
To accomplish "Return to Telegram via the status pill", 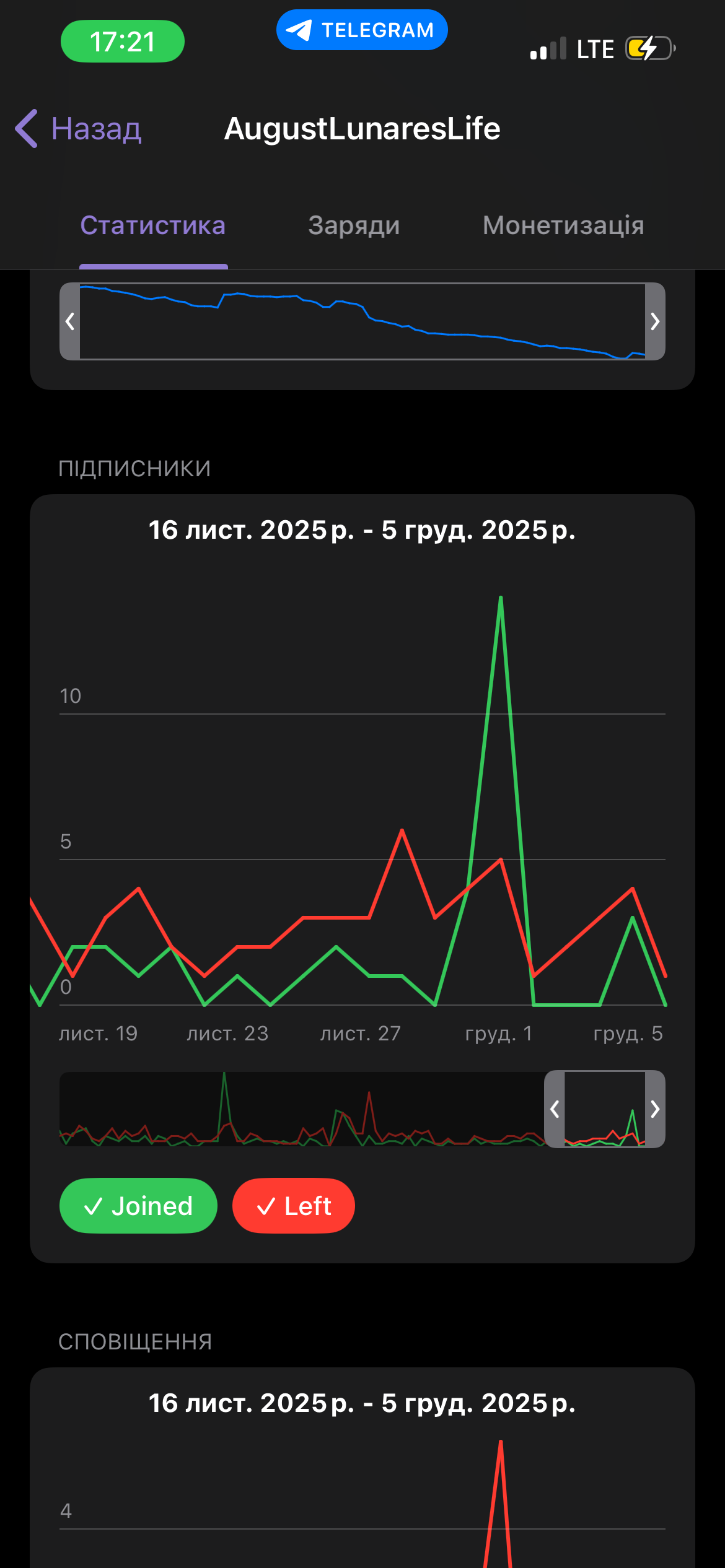I will pos(362,30).
